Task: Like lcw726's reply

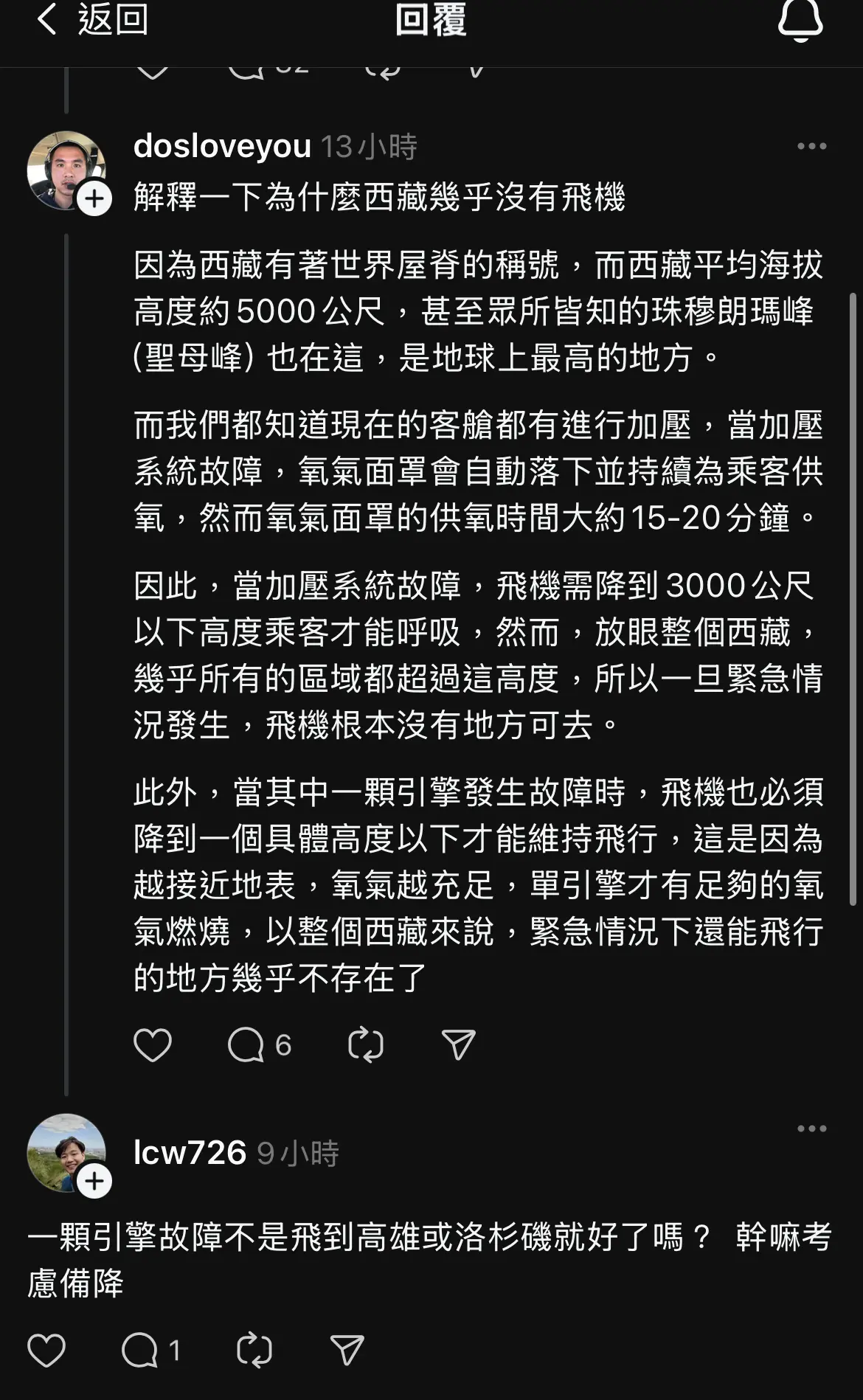Action: 46,1350
